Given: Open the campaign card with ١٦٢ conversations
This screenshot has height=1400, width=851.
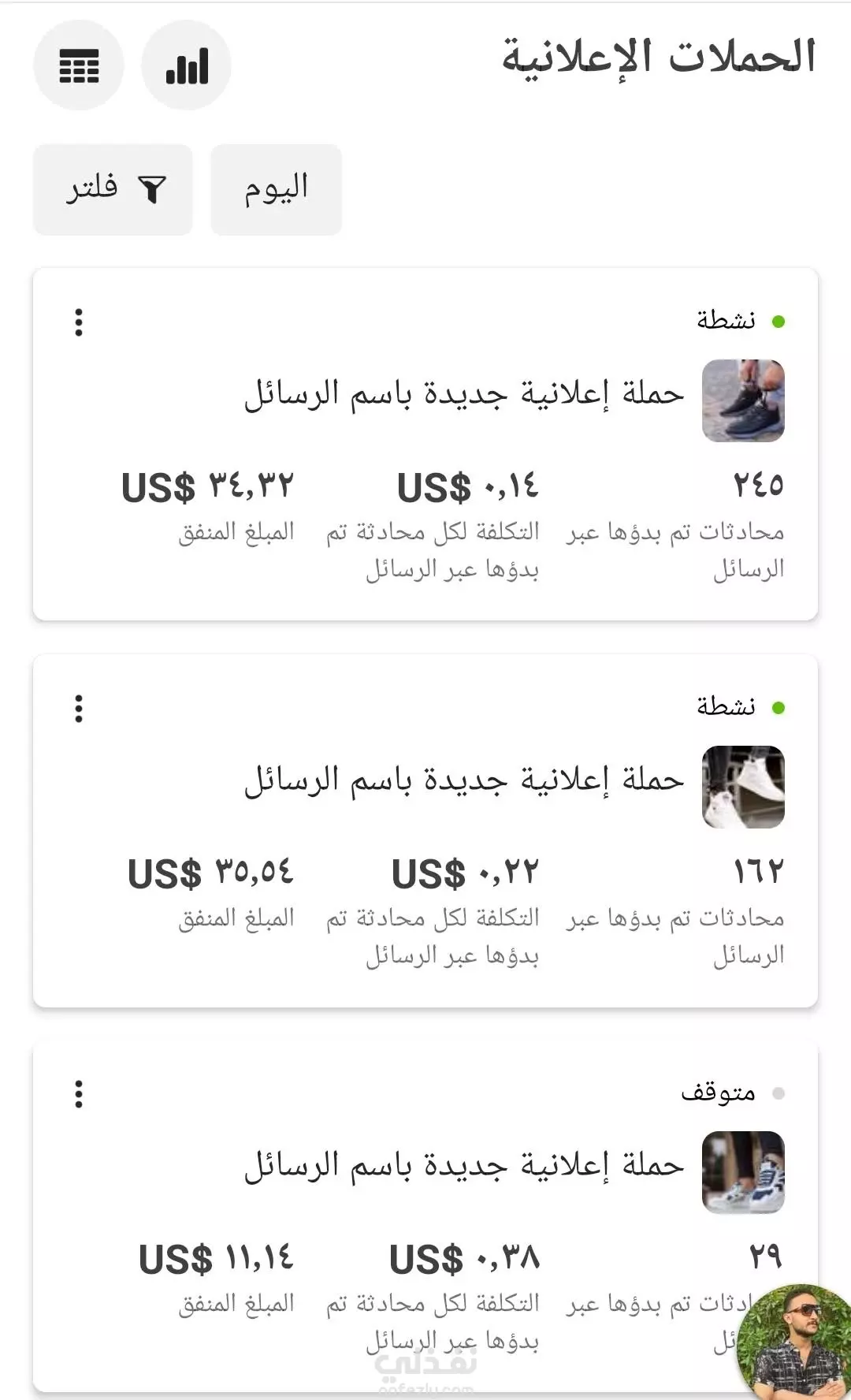Looking at the screenshot, I should pyautogui.click(x=425, y=830).
